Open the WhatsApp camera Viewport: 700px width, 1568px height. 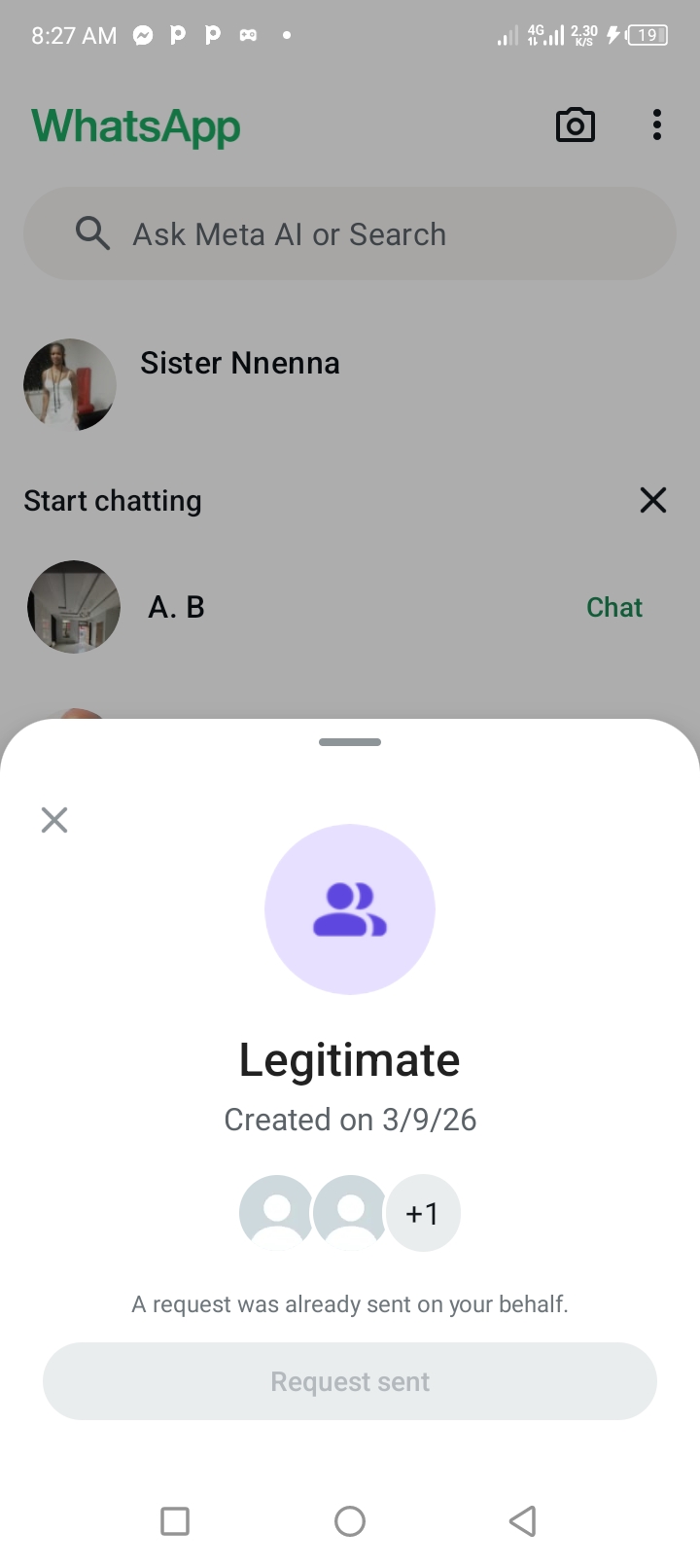coord(575,125)
